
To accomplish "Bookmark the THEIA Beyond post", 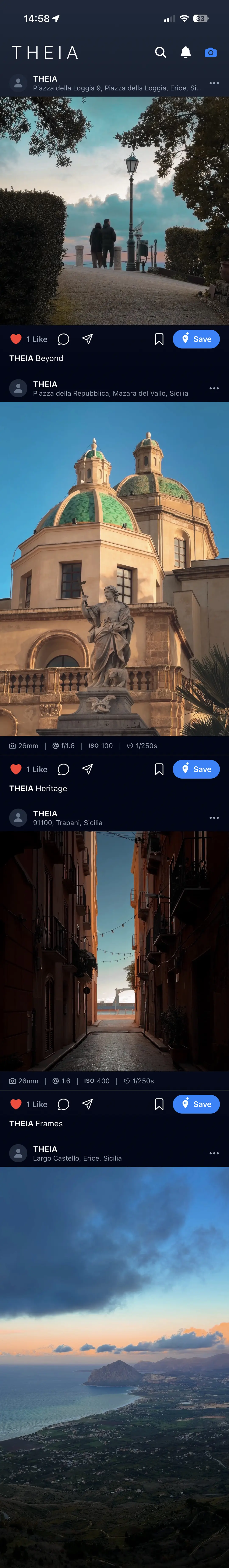I will pyautogui.click(x=159, y=339).
